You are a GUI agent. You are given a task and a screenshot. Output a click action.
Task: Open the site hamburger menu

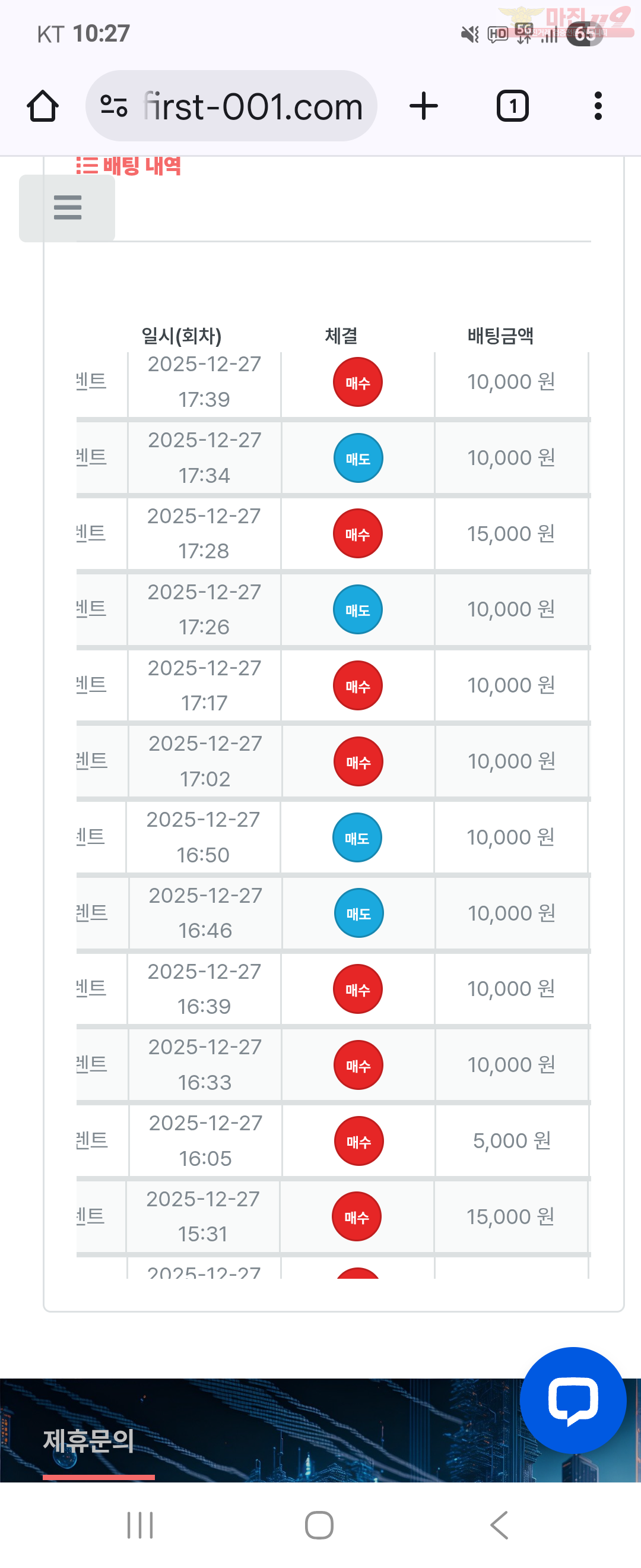pyautogui.click(x=67, y=207)
